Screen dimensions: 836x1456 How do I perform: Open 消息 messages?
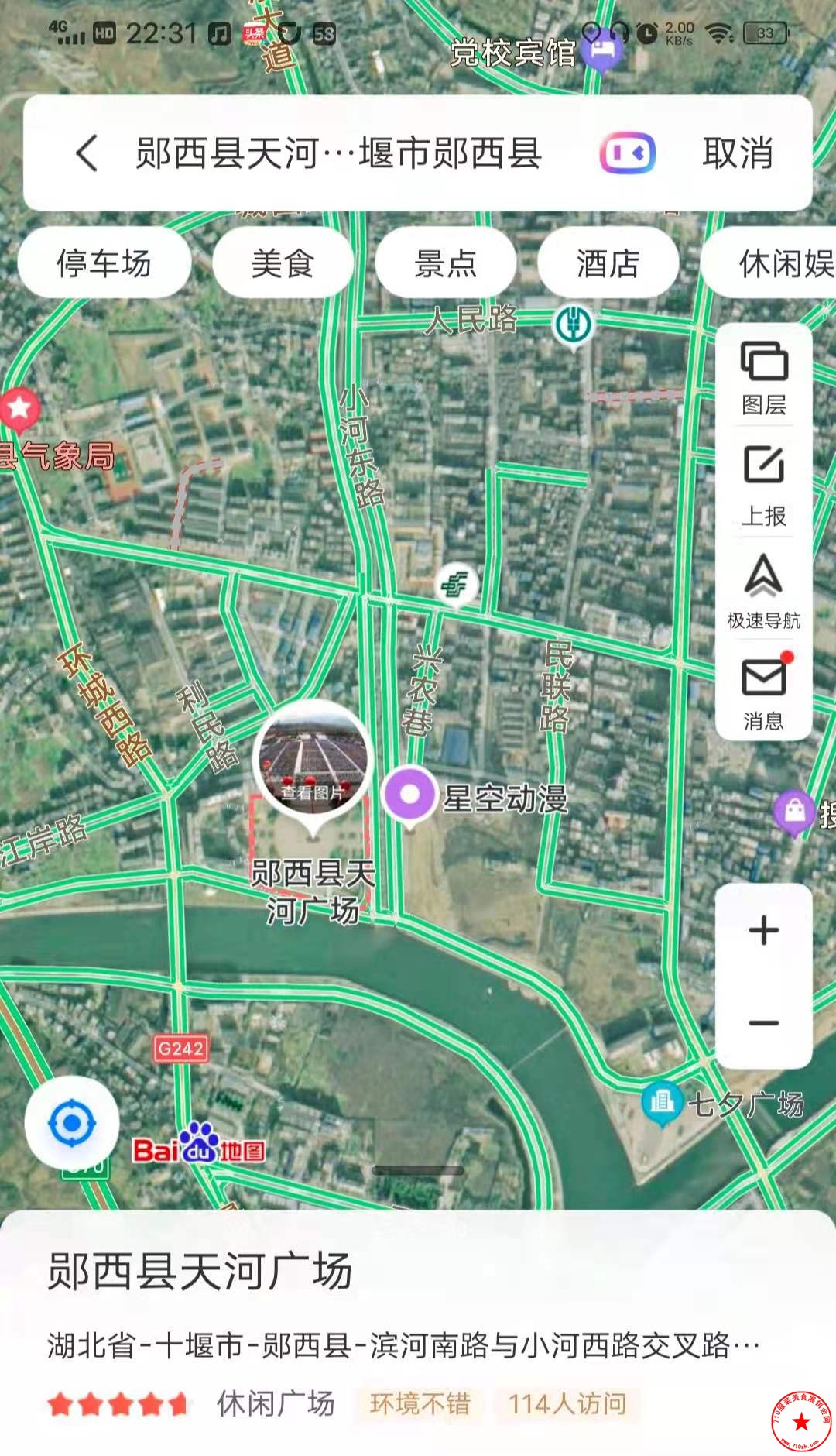click(x=764, y=694)
